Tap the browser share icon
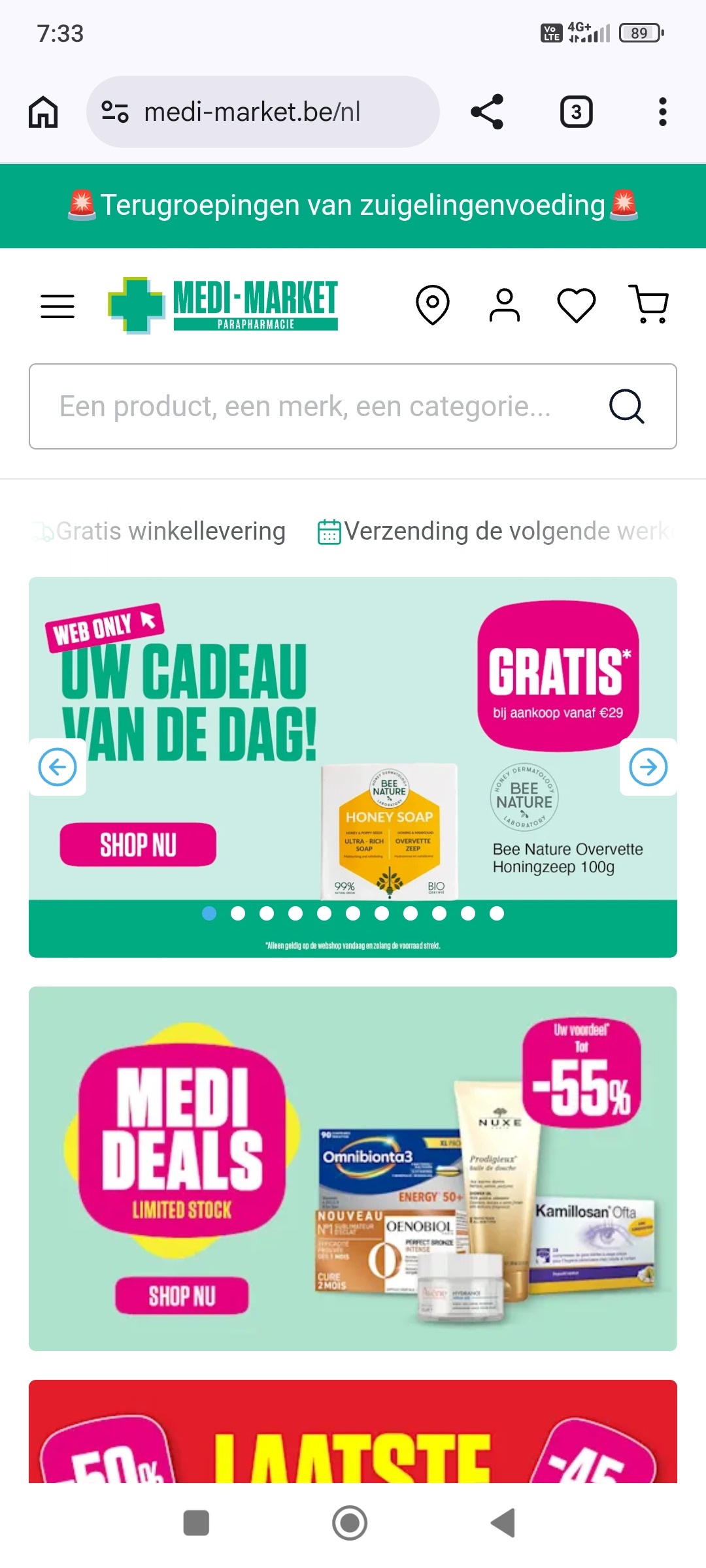The image size is (706, 1568). coord(486,110)
